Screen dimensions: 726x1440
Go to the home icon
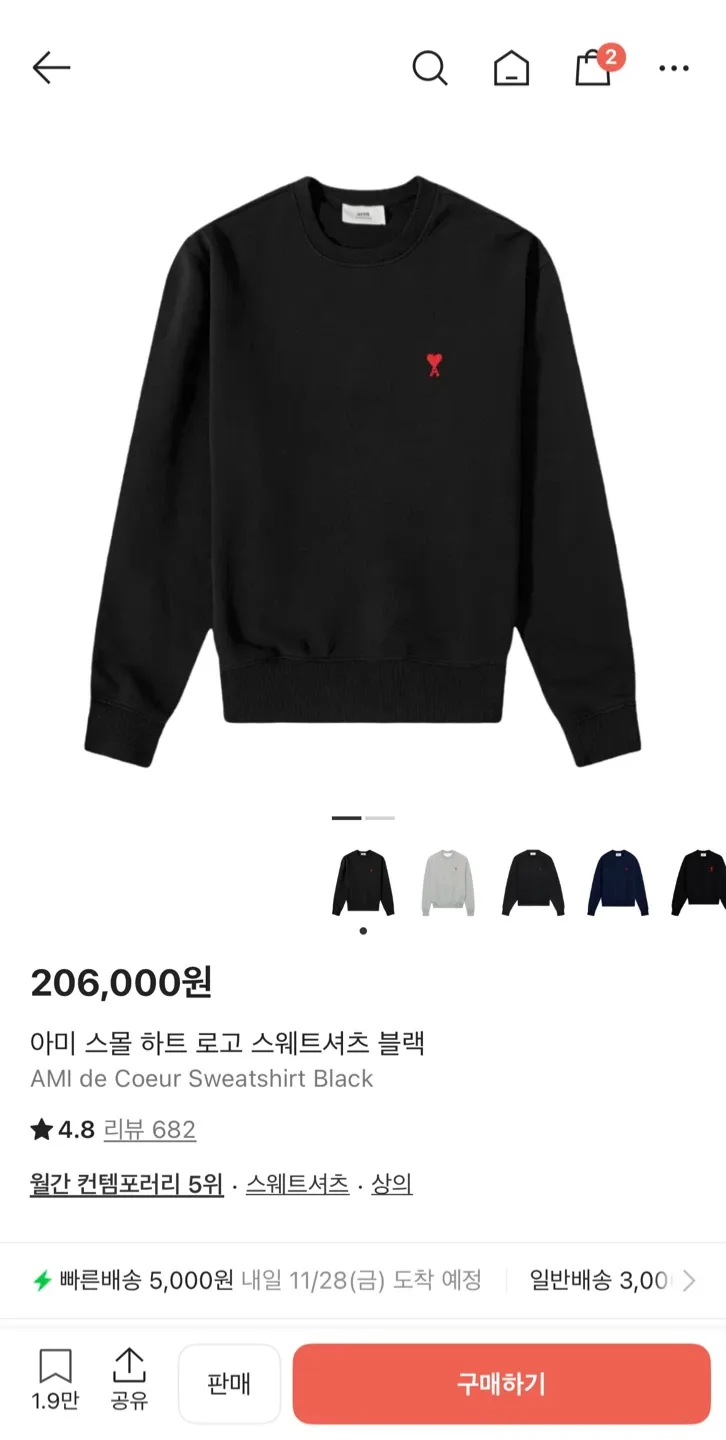tap(511, 68)
